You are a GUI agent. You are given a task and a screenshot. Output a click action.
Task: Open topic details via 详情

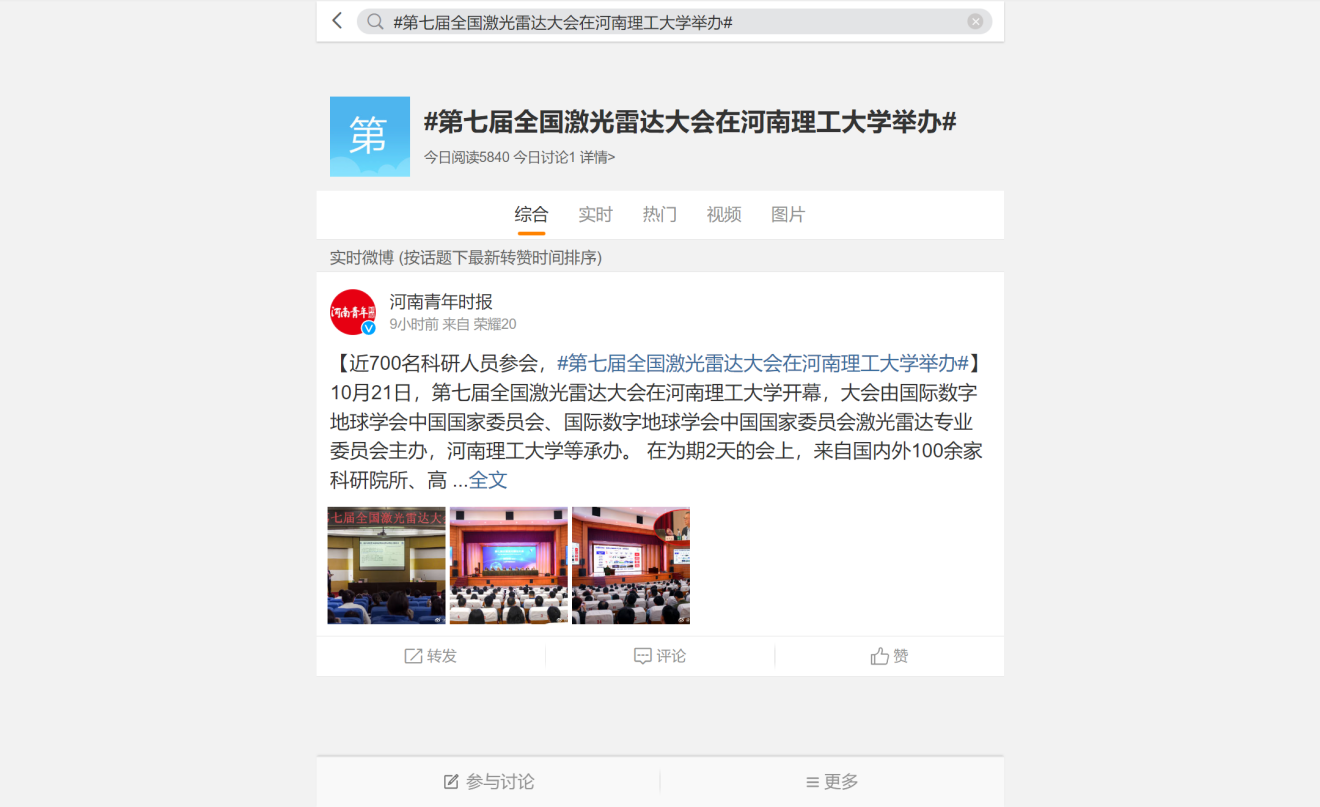coord(598,157)
